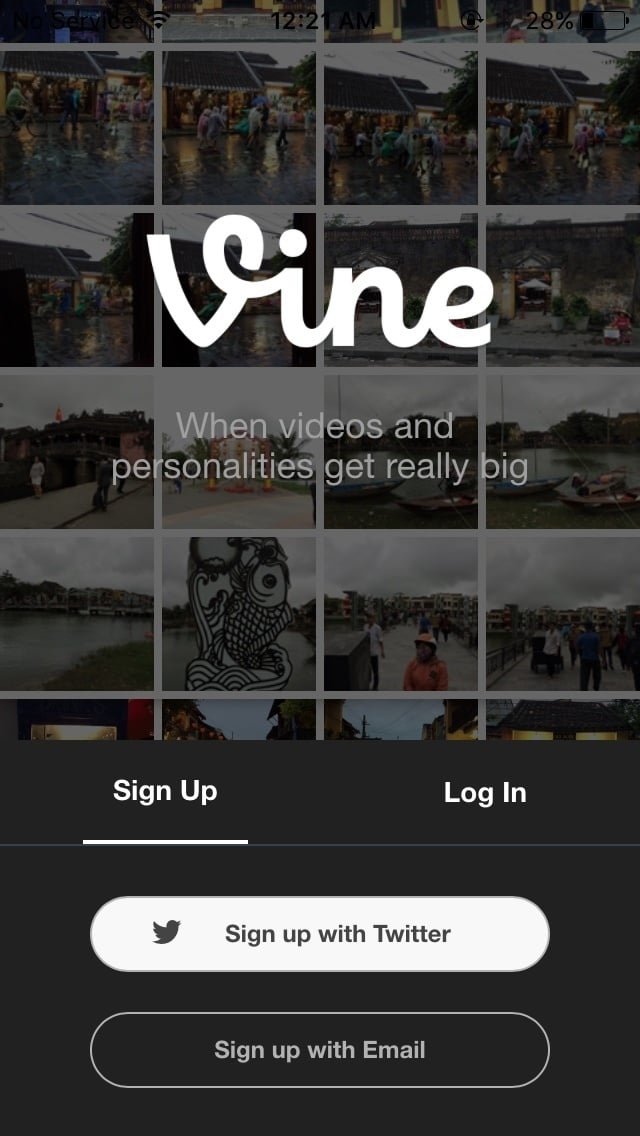Sign up with Twitter

click(320, 933)
